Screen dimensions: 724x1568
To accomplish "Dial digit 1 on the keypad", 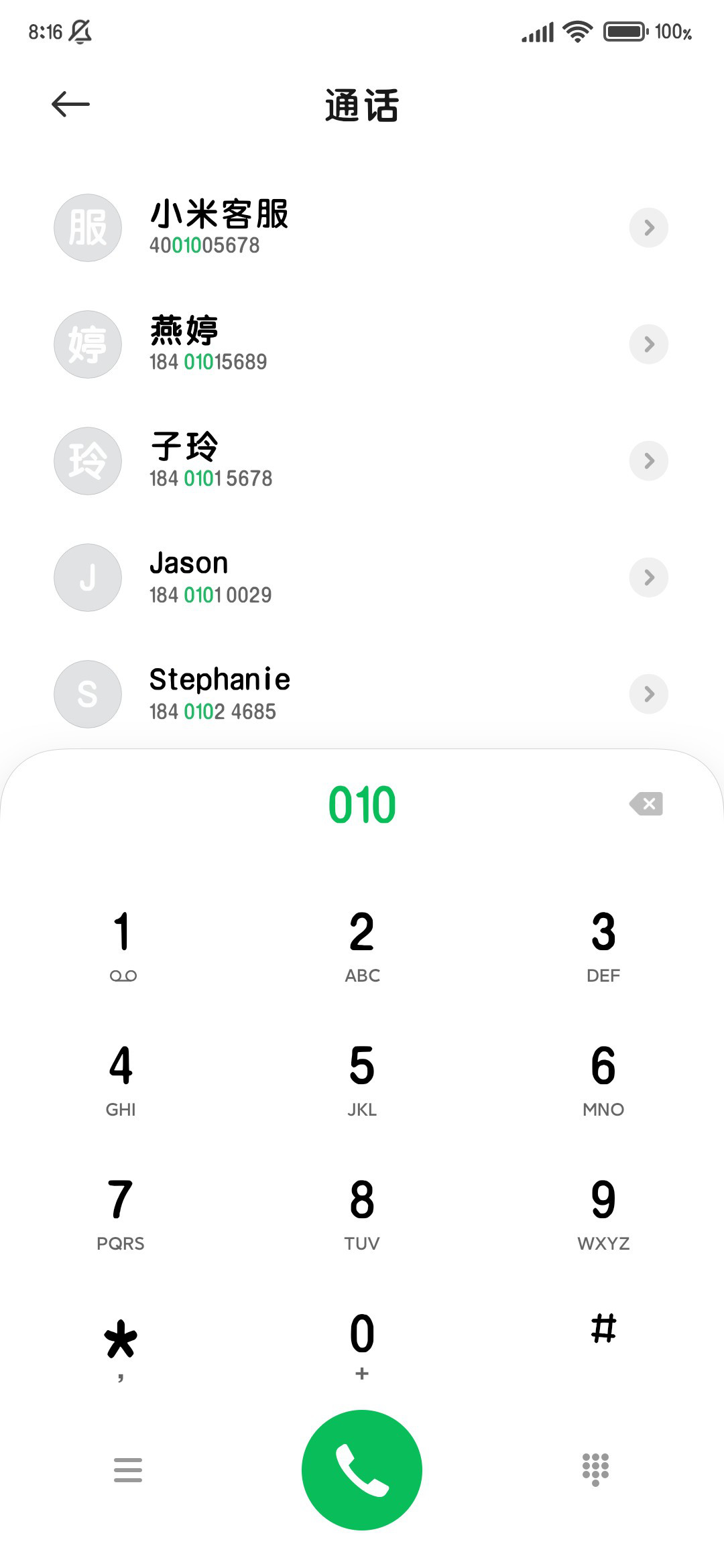I will (121, 945).
